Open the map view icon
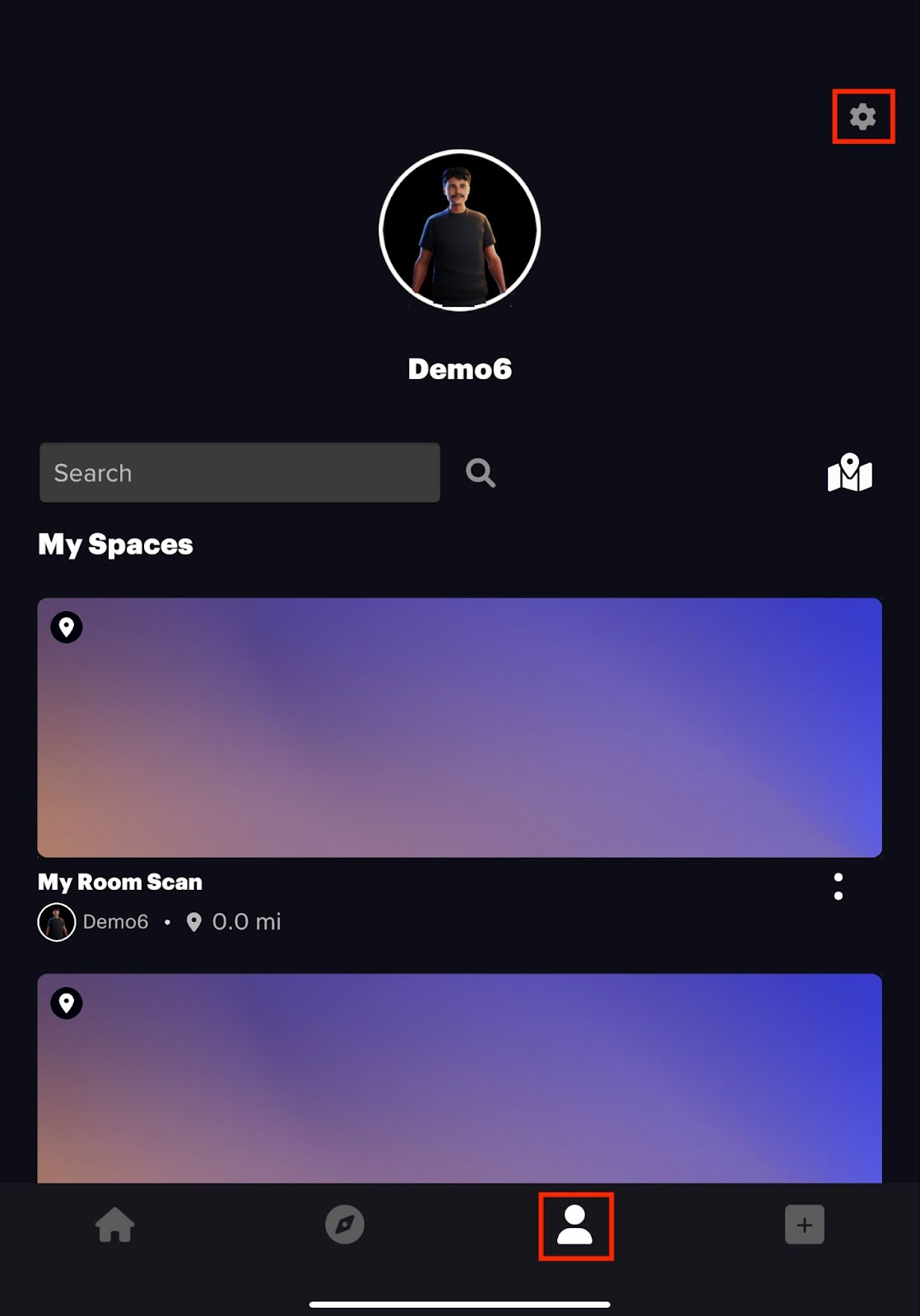The width and height of the screenshot is (920, 1316). point(849,473)
